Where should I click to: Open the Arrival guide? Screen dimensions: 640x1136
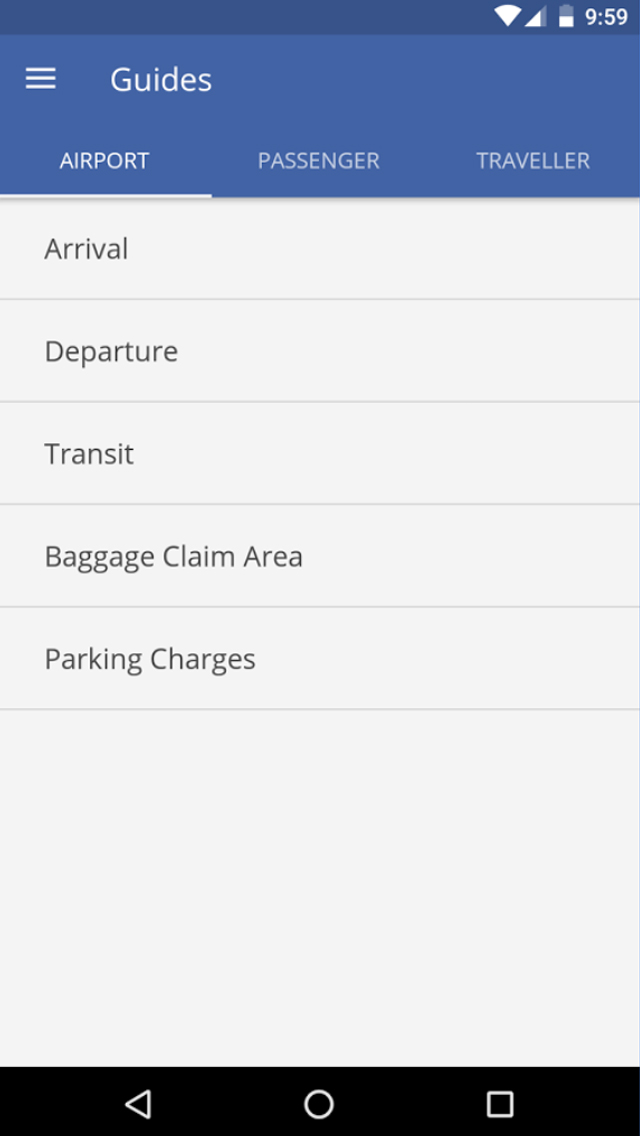[x=320, y=248]
